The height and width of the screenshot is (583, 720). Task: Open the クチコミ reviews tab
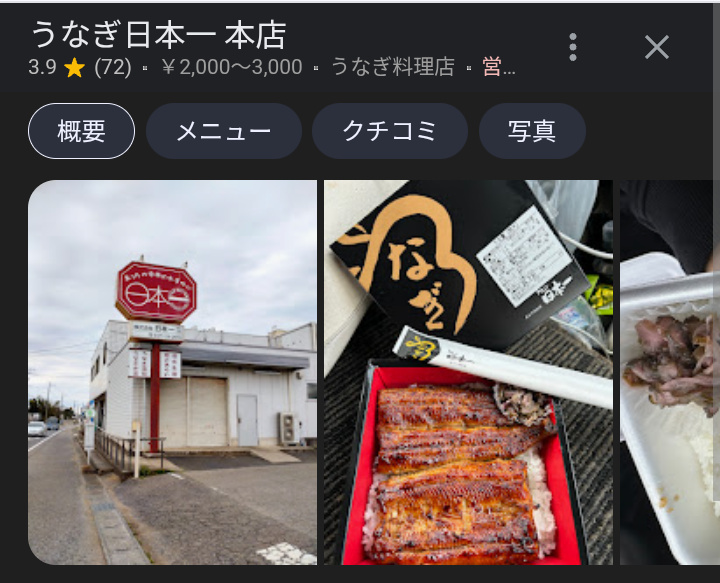click(390, 131)
